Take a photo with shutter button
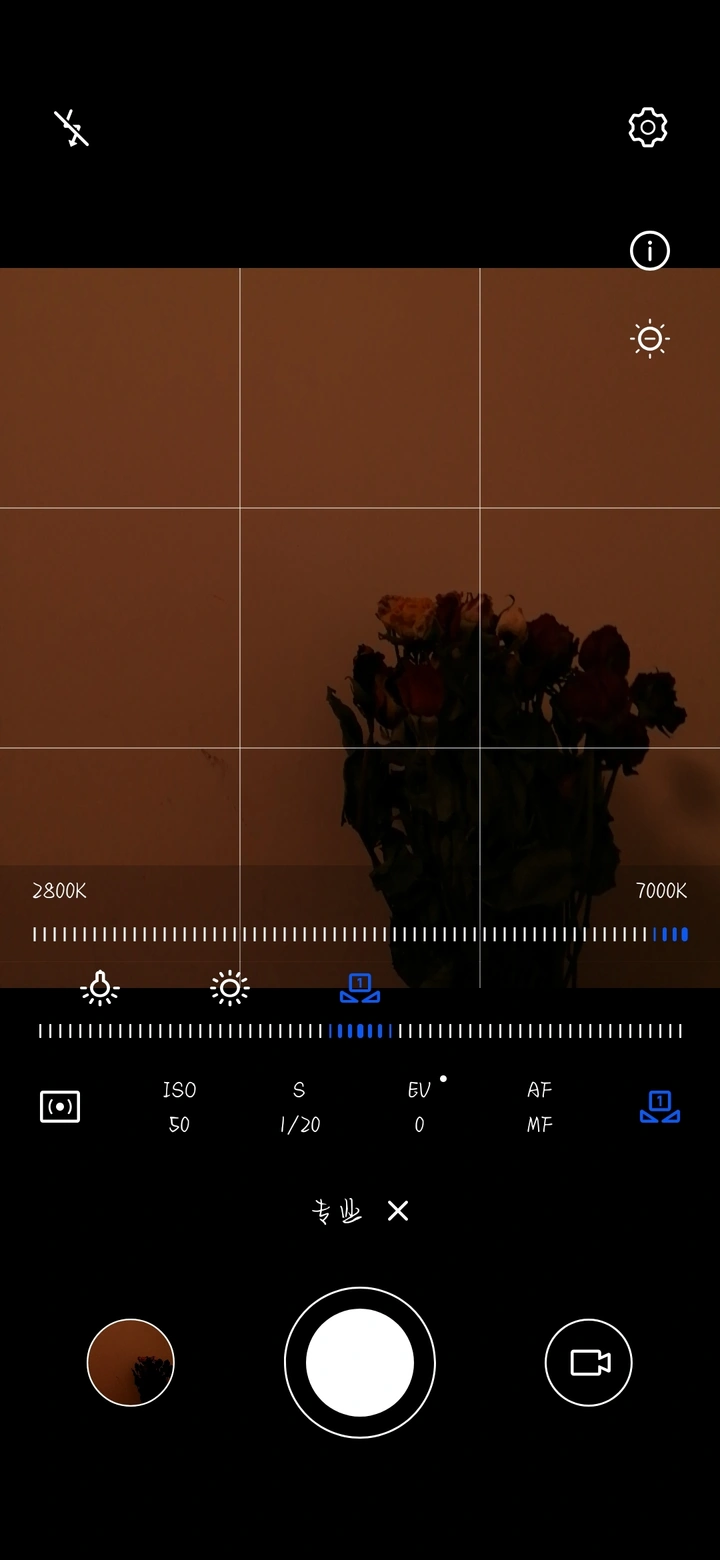This screenshot has width=720, height=1560. (360, 1362)
